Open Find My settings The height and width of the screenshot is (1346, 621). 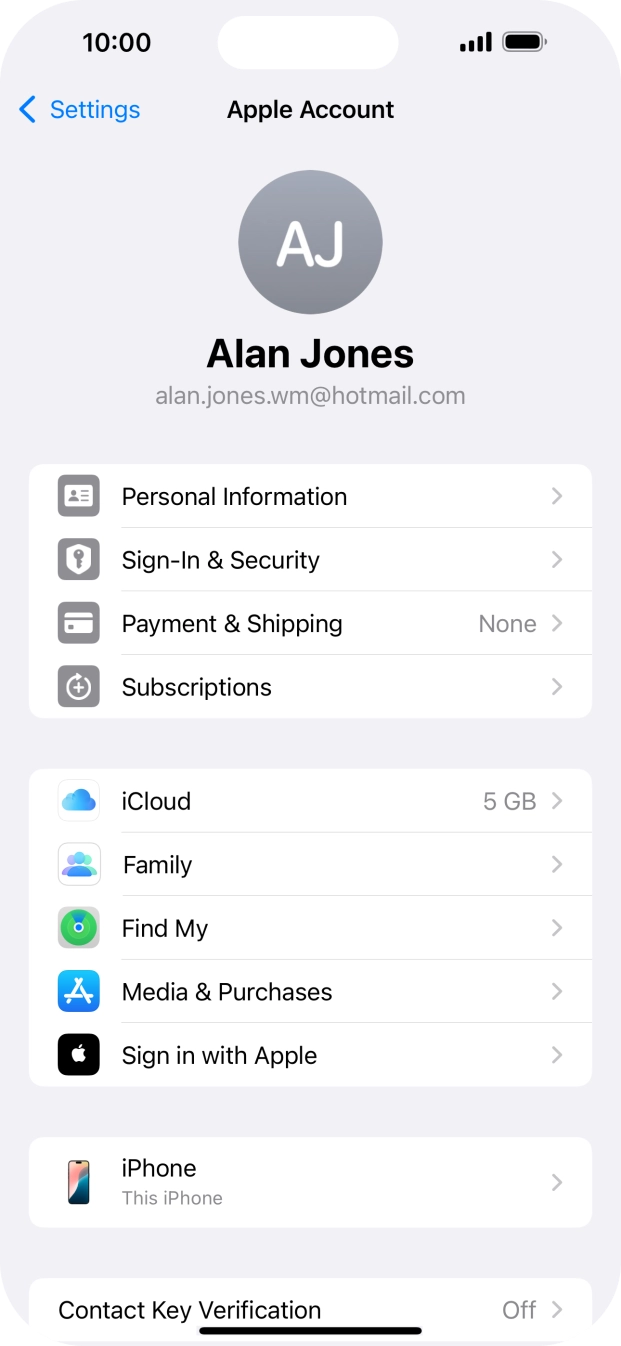[310, 928]
